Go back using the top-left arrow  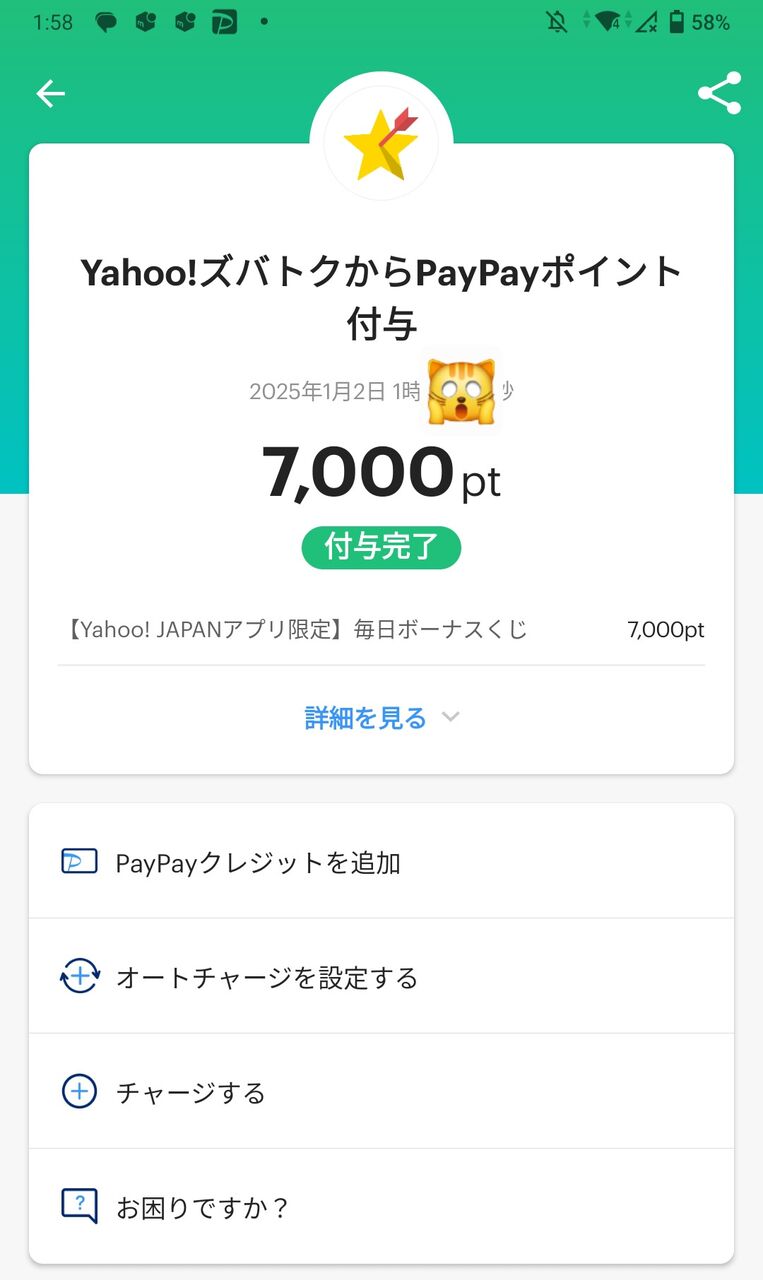(50, 94)
